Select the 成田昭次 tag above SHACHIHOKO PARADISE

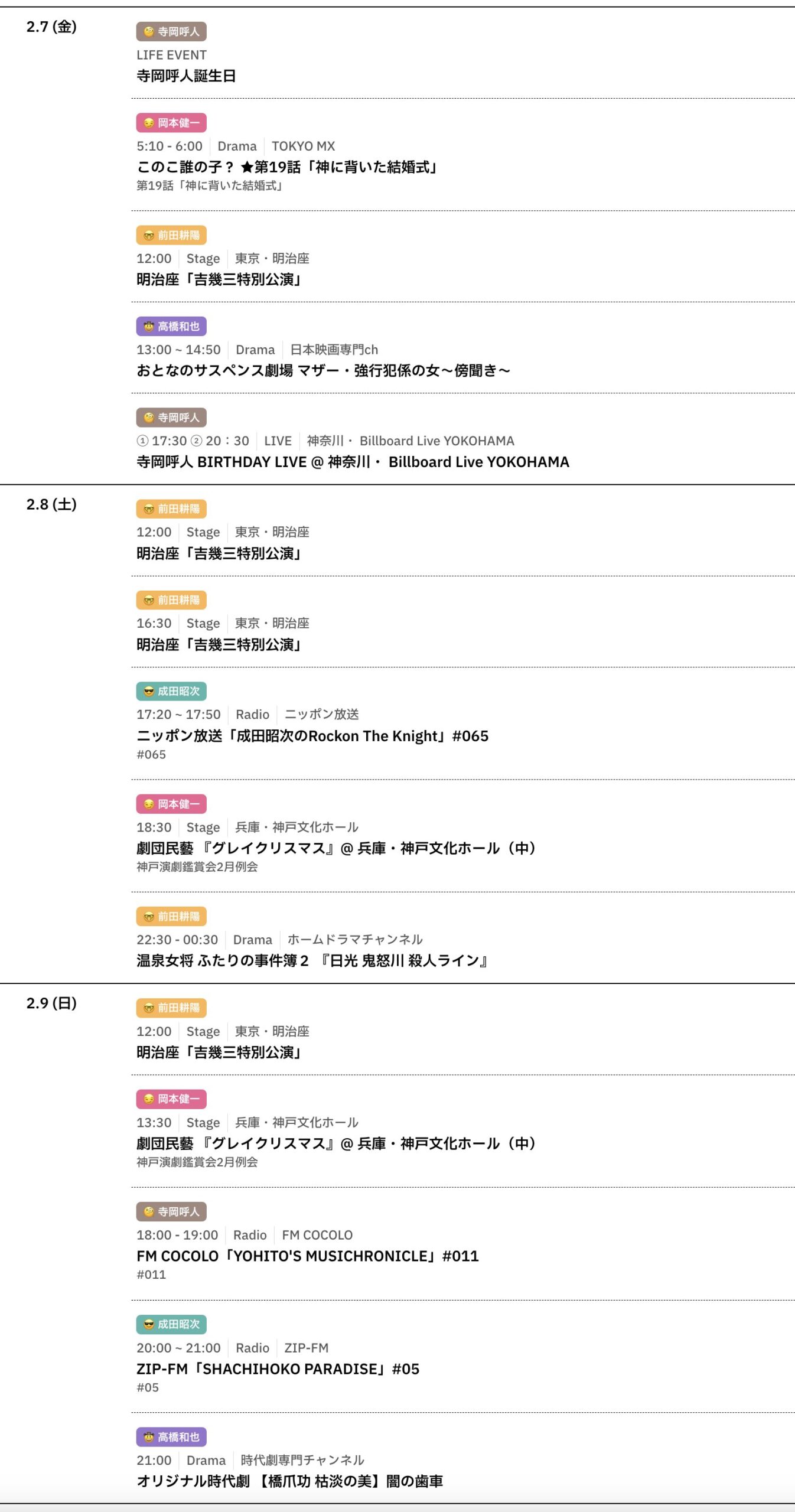point(171,1324)
